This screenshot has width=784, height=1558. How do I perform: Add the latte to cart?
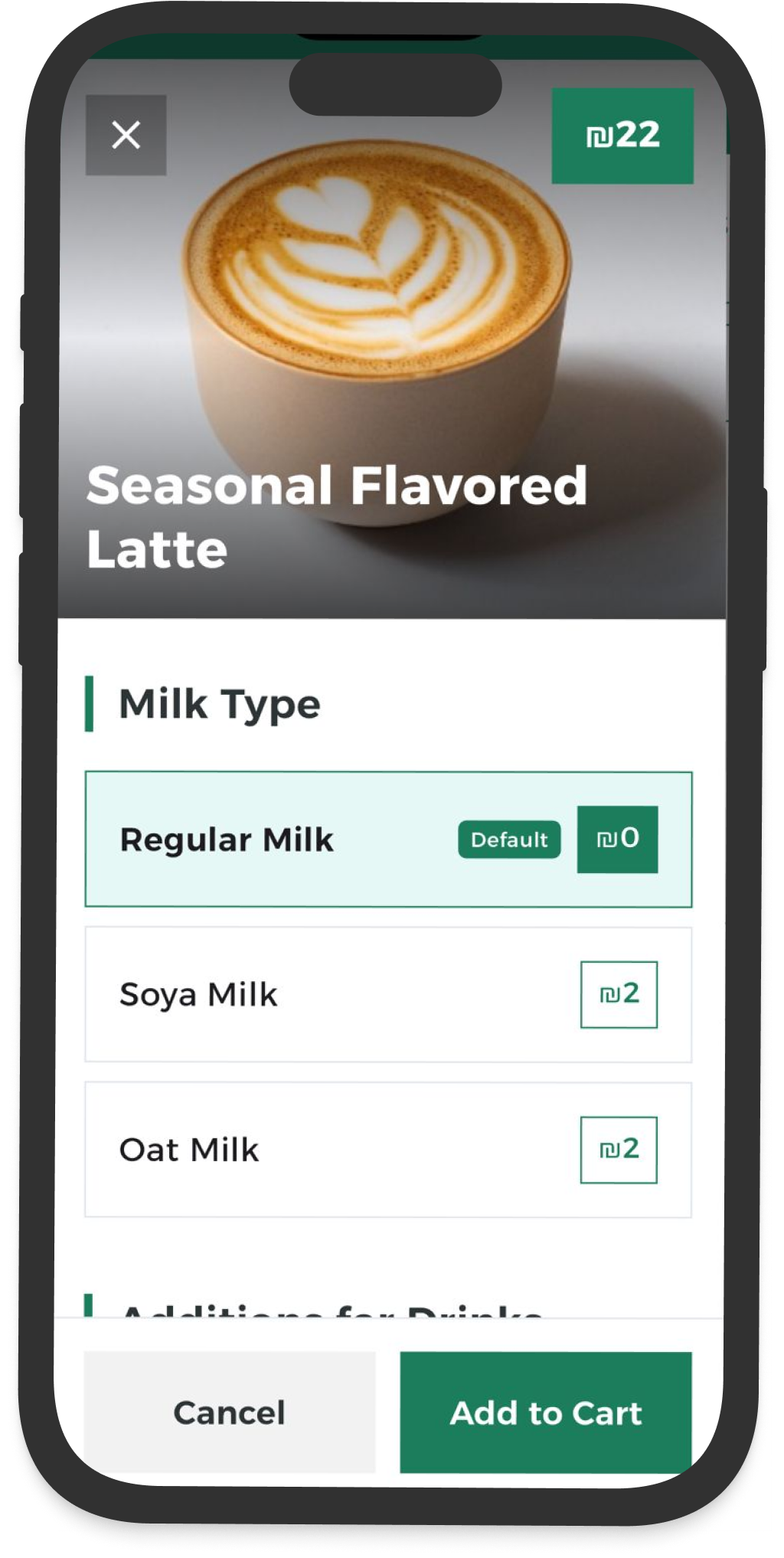(x=545, y=1412)
